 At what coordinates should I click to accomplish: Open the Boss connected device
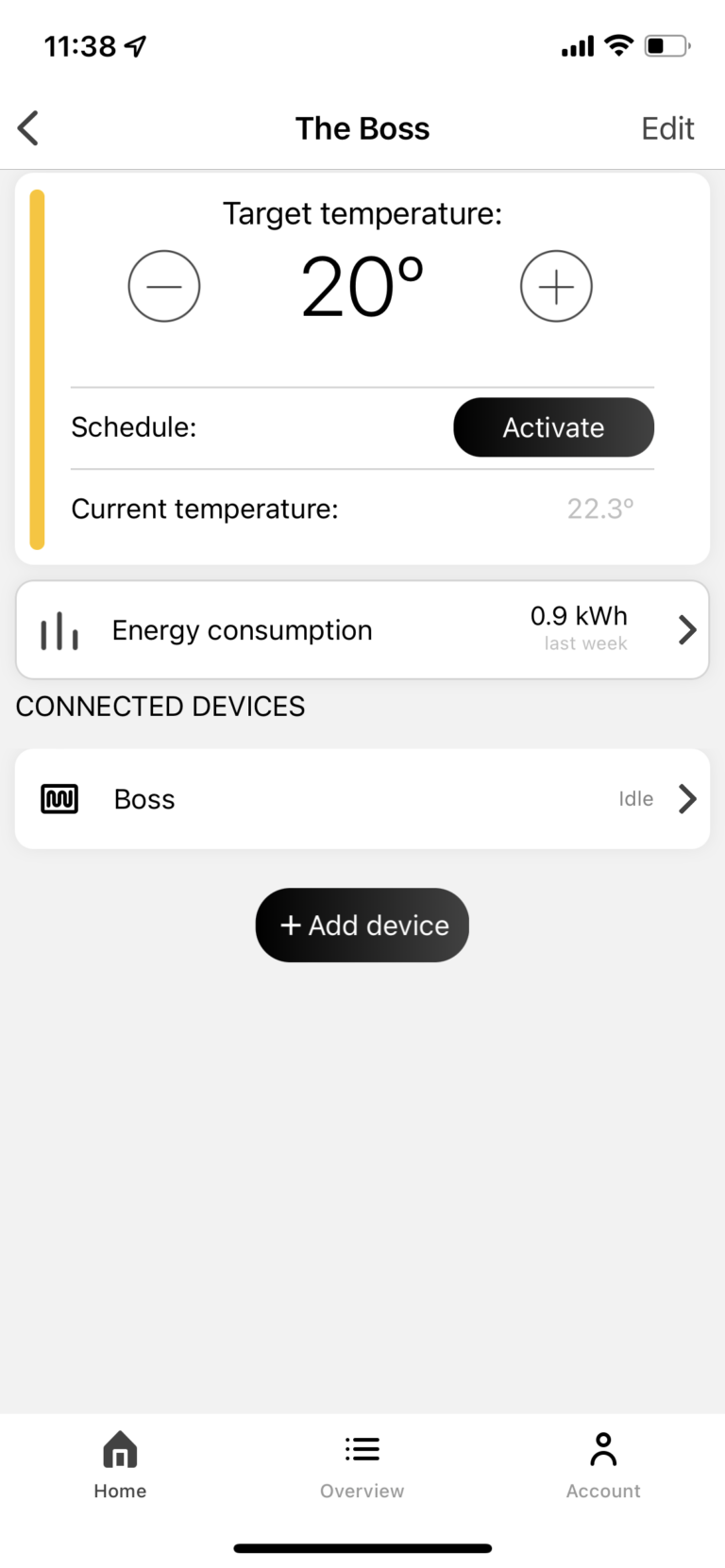click(362, 799)
